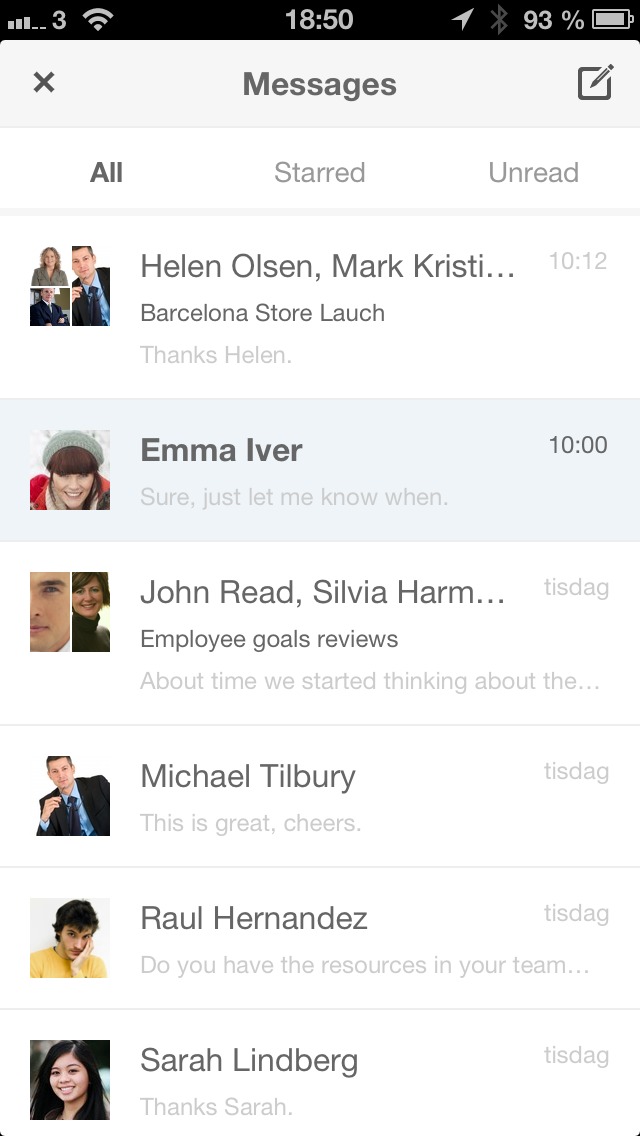Image resolution: width=640 pixels, height=1136 pixels.
Task: Open the message from Emma Iver
Action: pos(320,470)
